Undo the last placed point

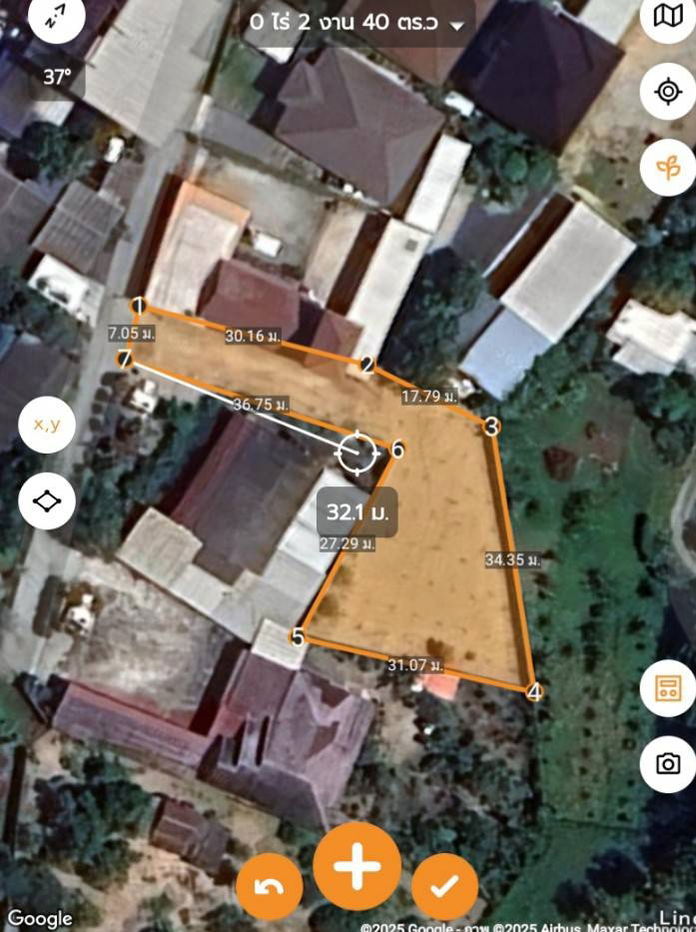(x=269, y=887)
